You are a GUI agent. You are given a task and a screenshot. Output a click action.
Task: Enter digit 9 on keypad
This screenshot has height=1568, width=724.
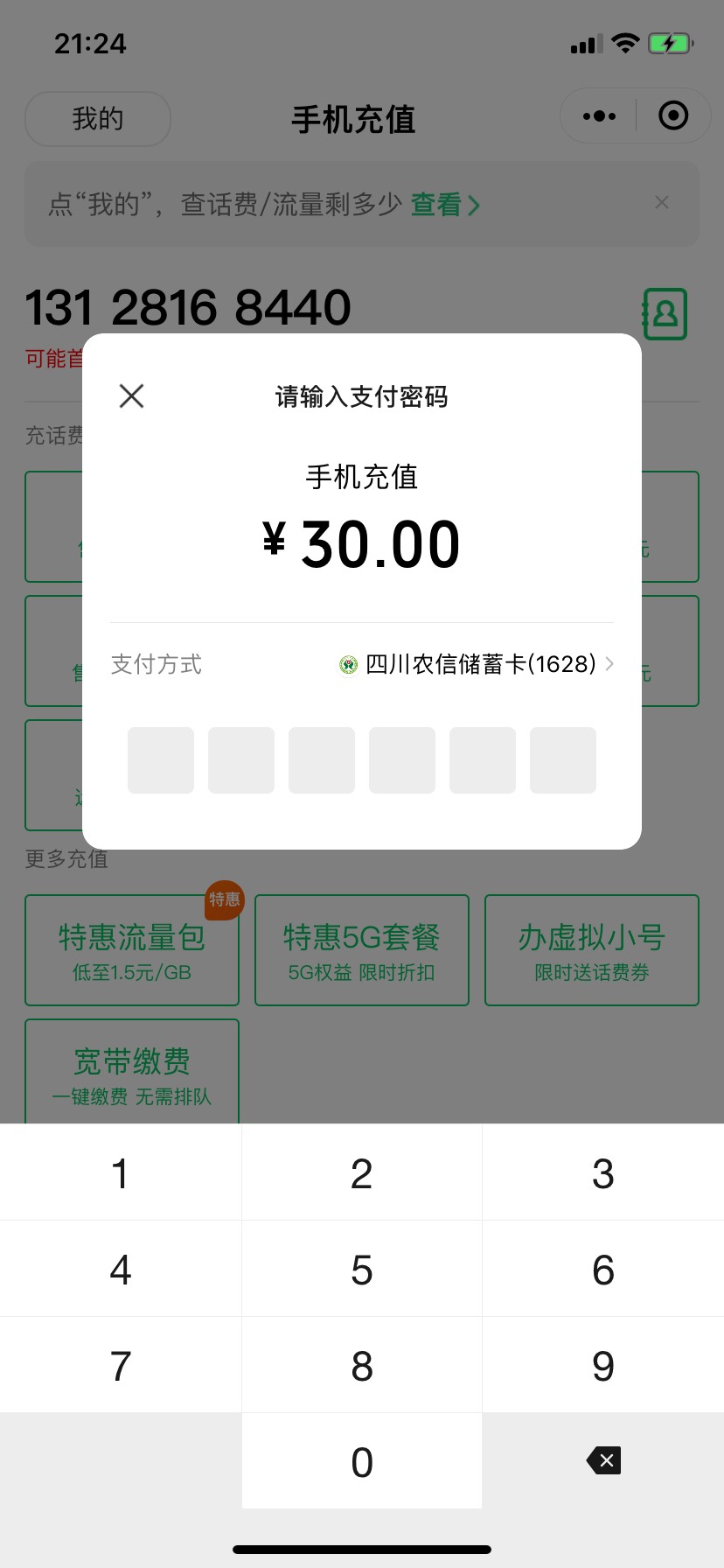603,1365
